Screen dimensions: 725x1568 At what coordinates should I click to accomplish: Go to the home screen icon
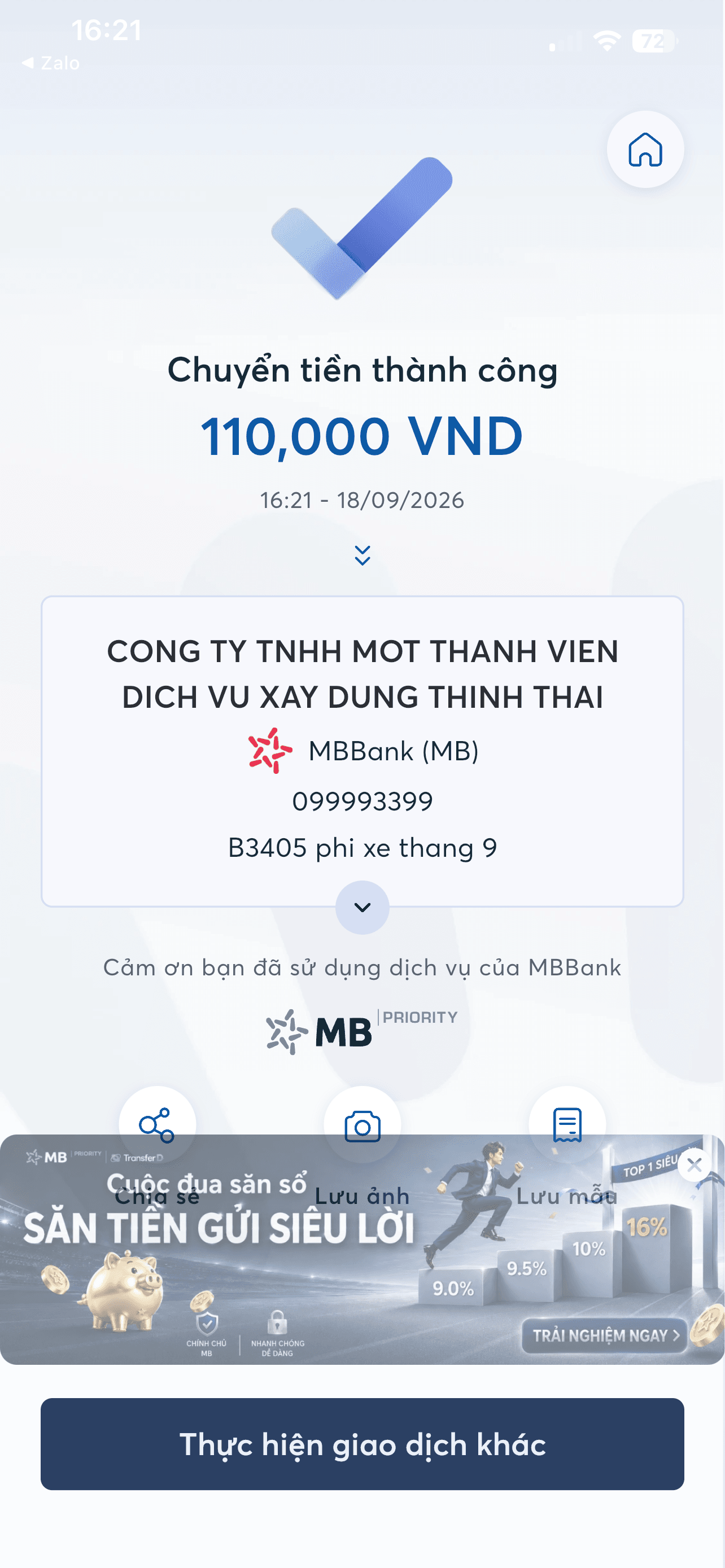coord(645,149)
